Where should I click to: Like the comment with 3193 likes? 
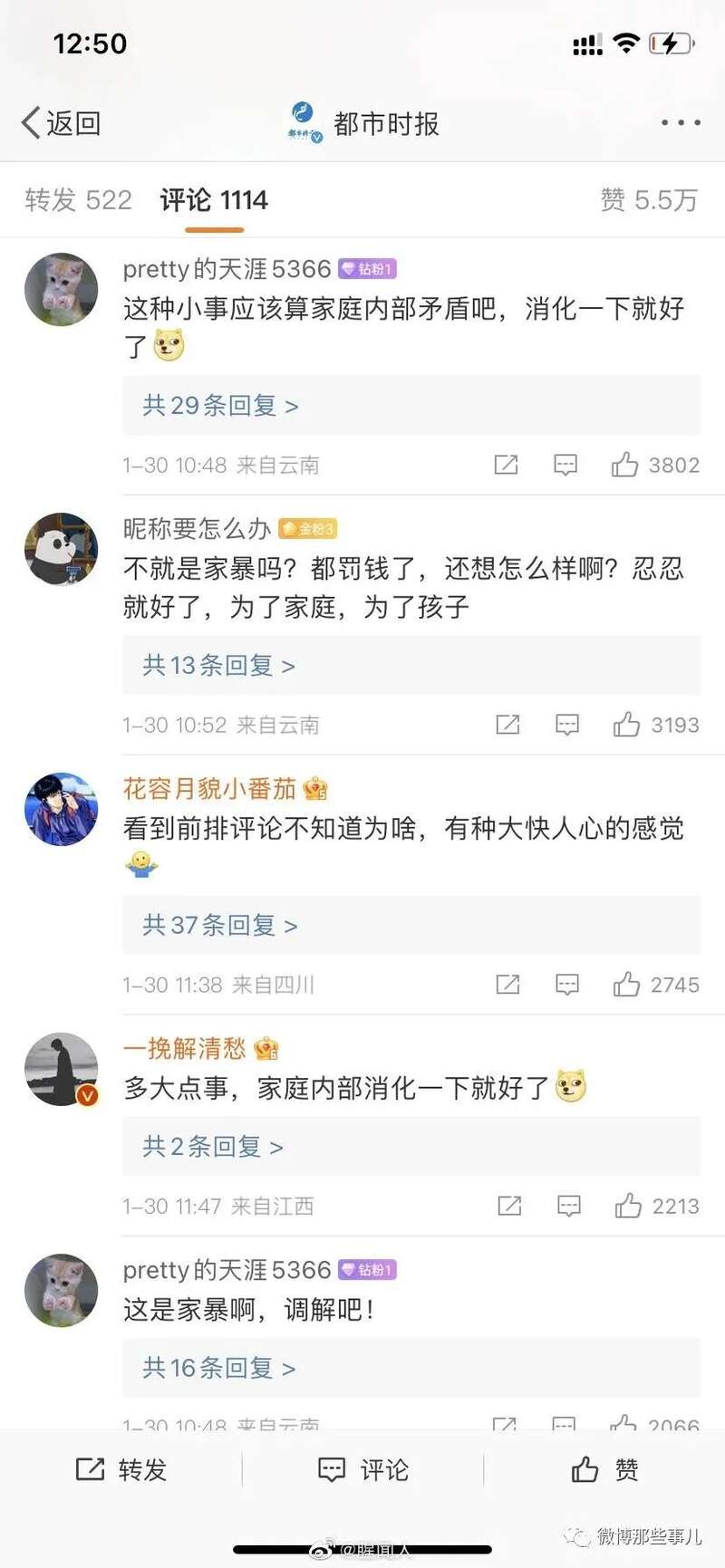click(x=626, y=726)
